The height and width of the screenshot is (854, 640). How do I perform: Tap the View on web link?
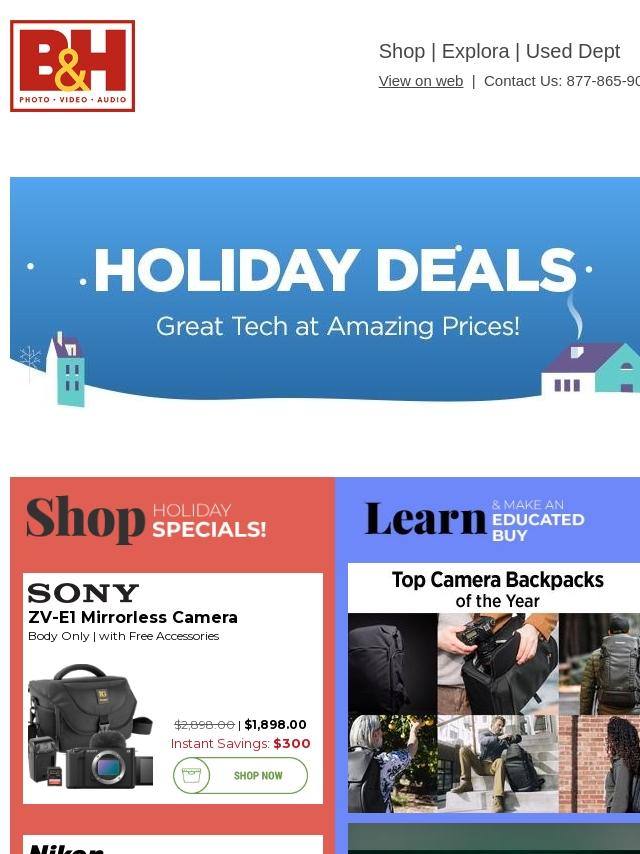coord(420,81)
